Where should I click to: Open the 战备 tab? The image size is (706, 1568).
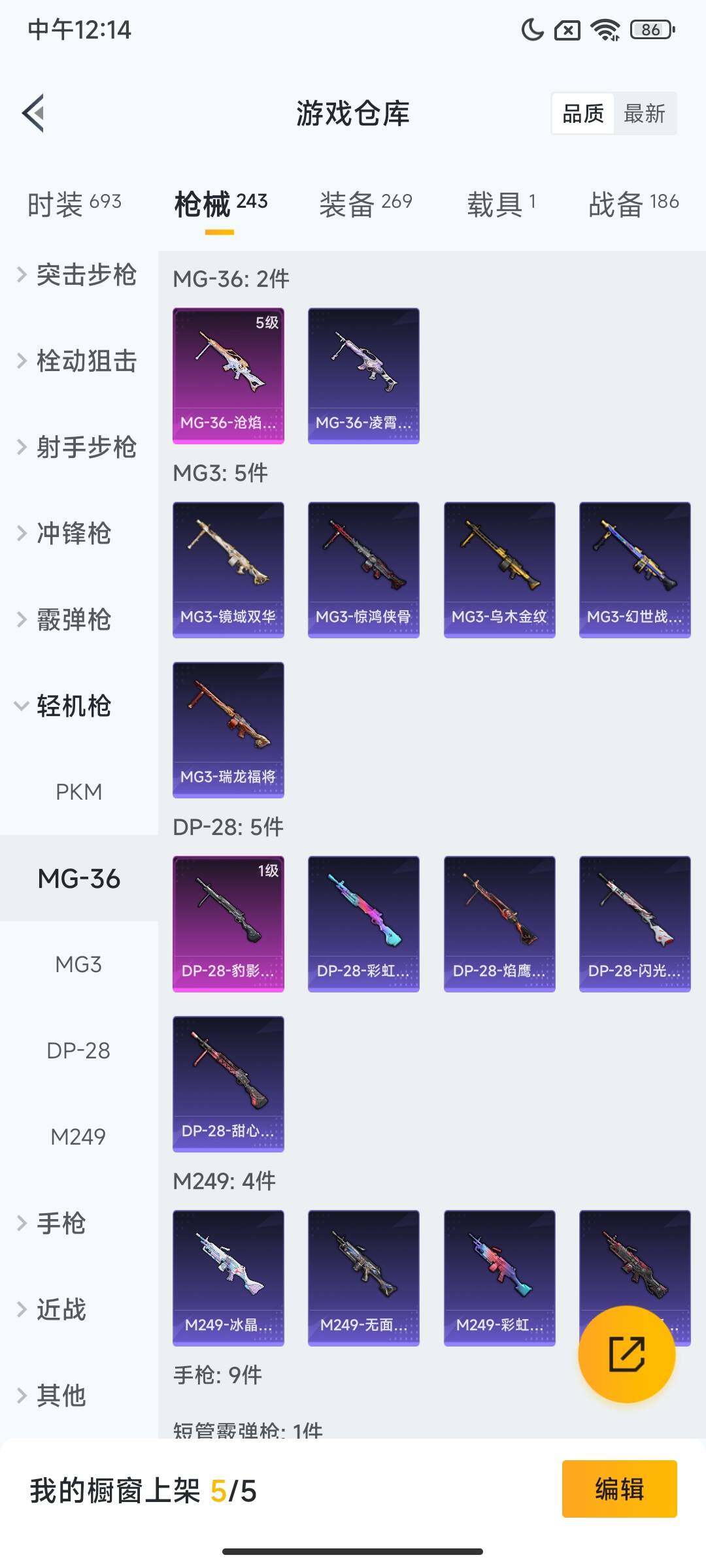tap(633, 204)
